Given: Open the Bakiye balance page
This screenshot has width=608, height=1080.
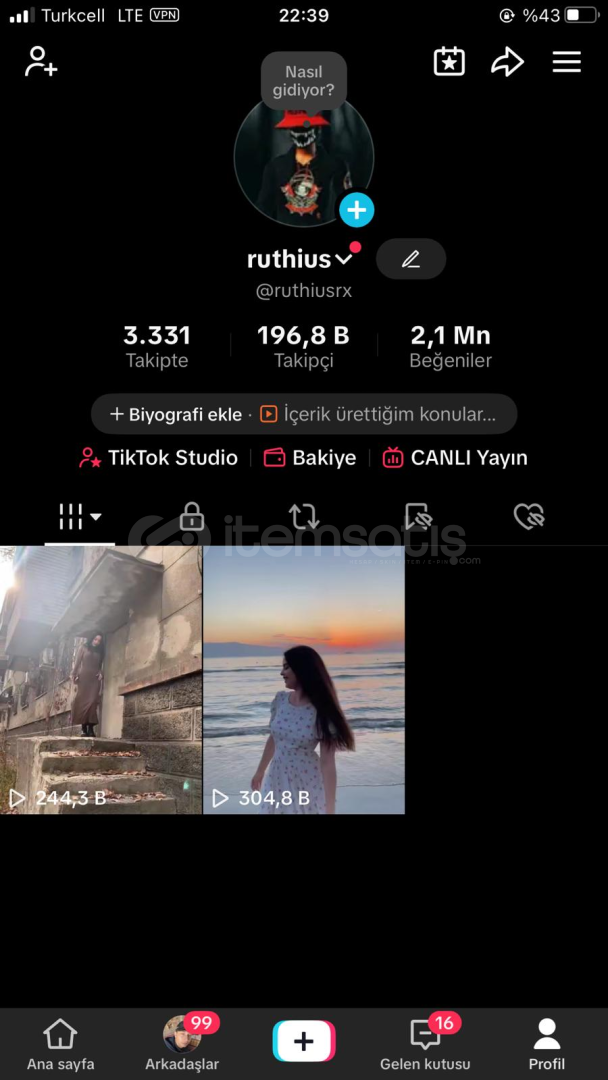Looking at the screenshot, I should coord(310,458).
